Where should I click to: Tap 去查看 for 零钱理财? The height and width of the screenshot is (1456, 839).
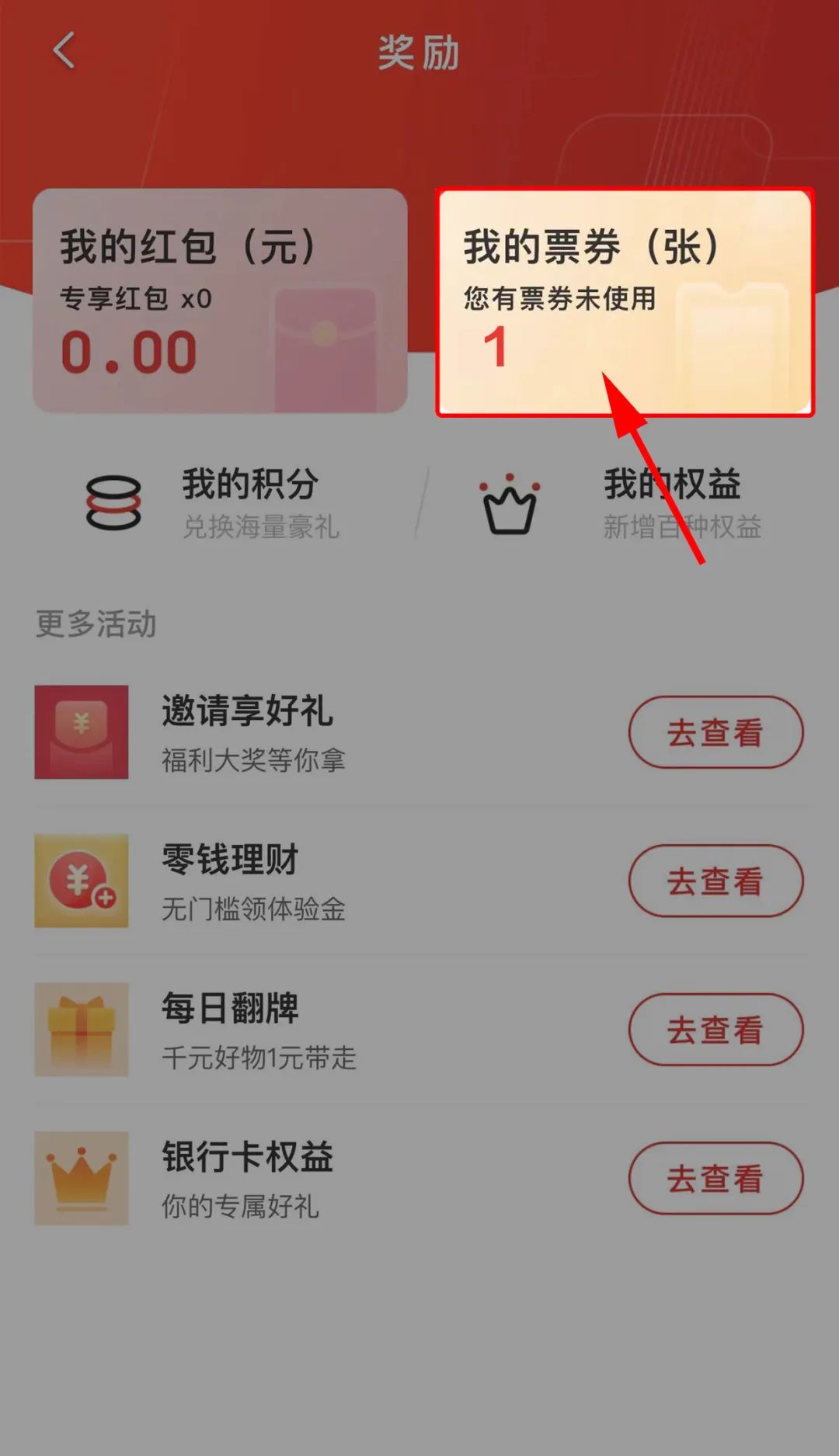click(715, 881)
